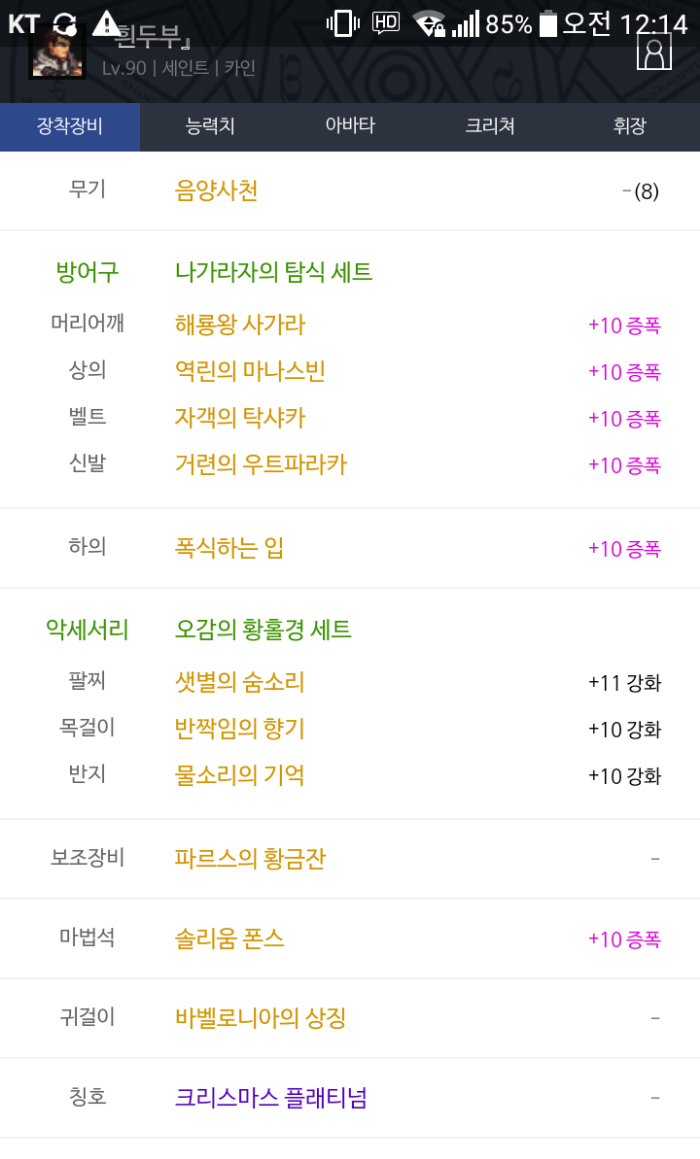View necklace 반짝임의 향기
This screenshot has height=1159, width=700.
click(x=239, y=729)
